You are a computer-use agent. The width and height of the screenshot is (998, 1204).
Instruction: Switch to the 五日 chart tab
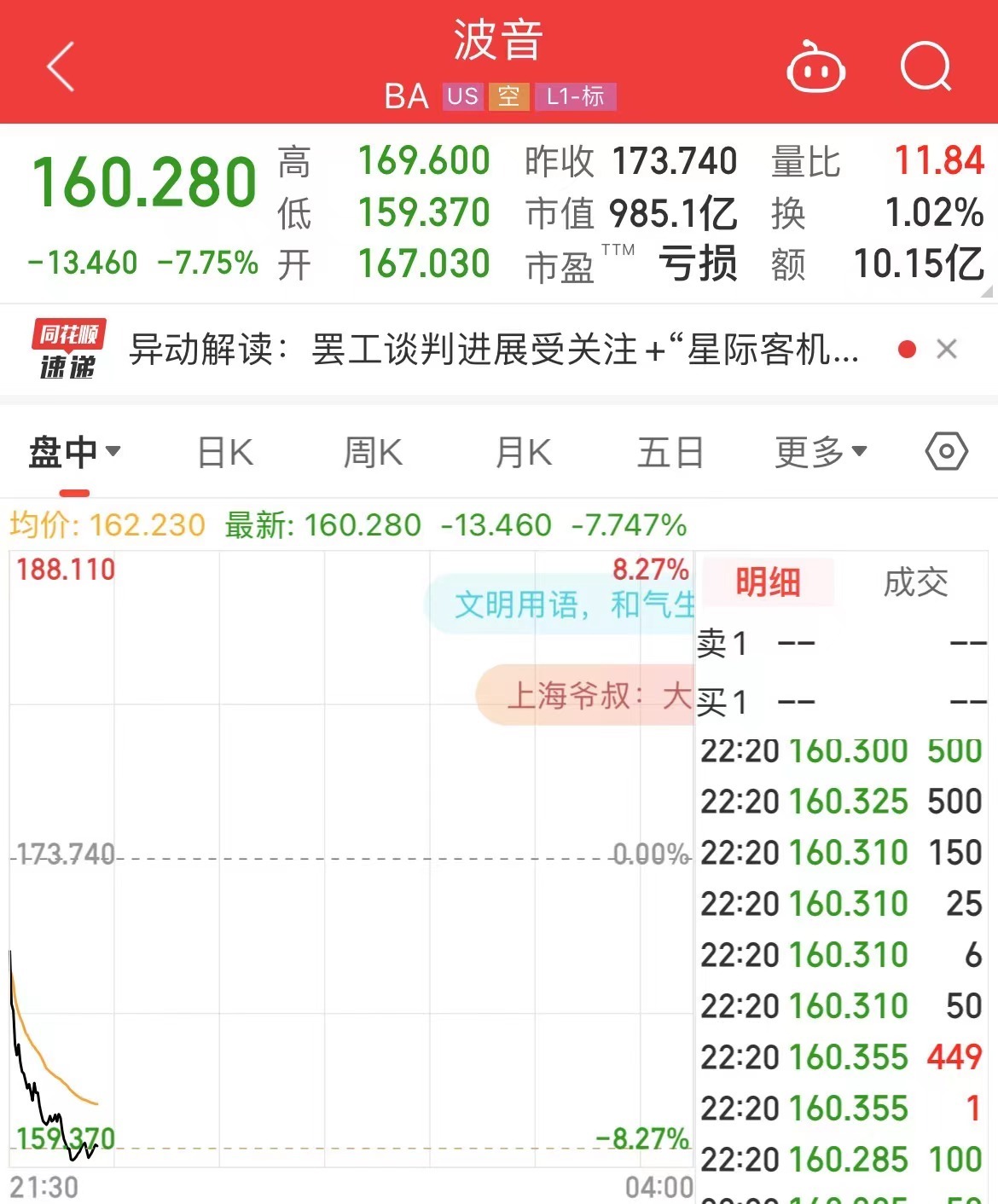[670, 452]
